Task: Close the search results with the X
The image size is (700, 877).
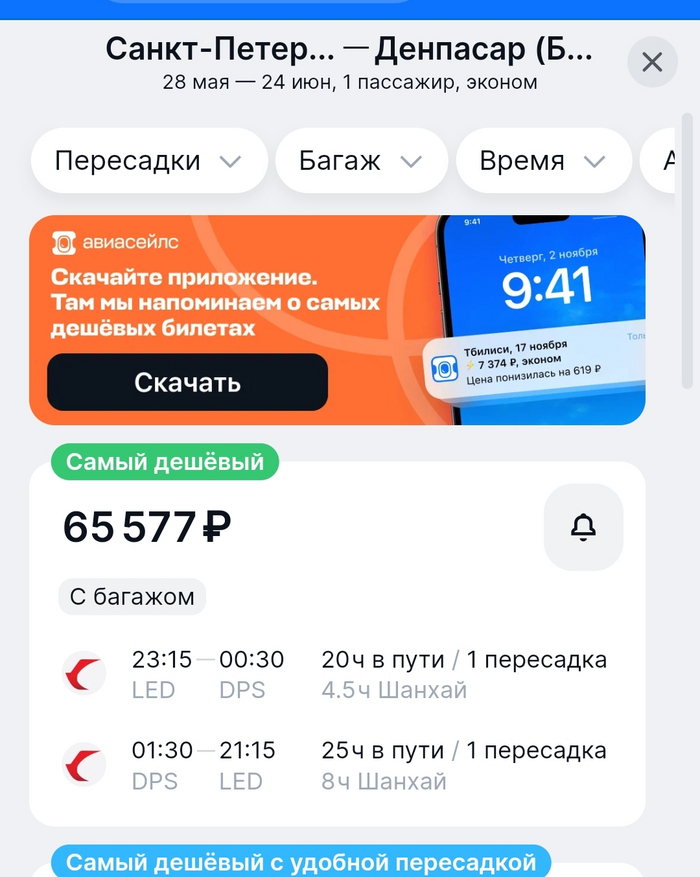Action: tap(652, 62)
